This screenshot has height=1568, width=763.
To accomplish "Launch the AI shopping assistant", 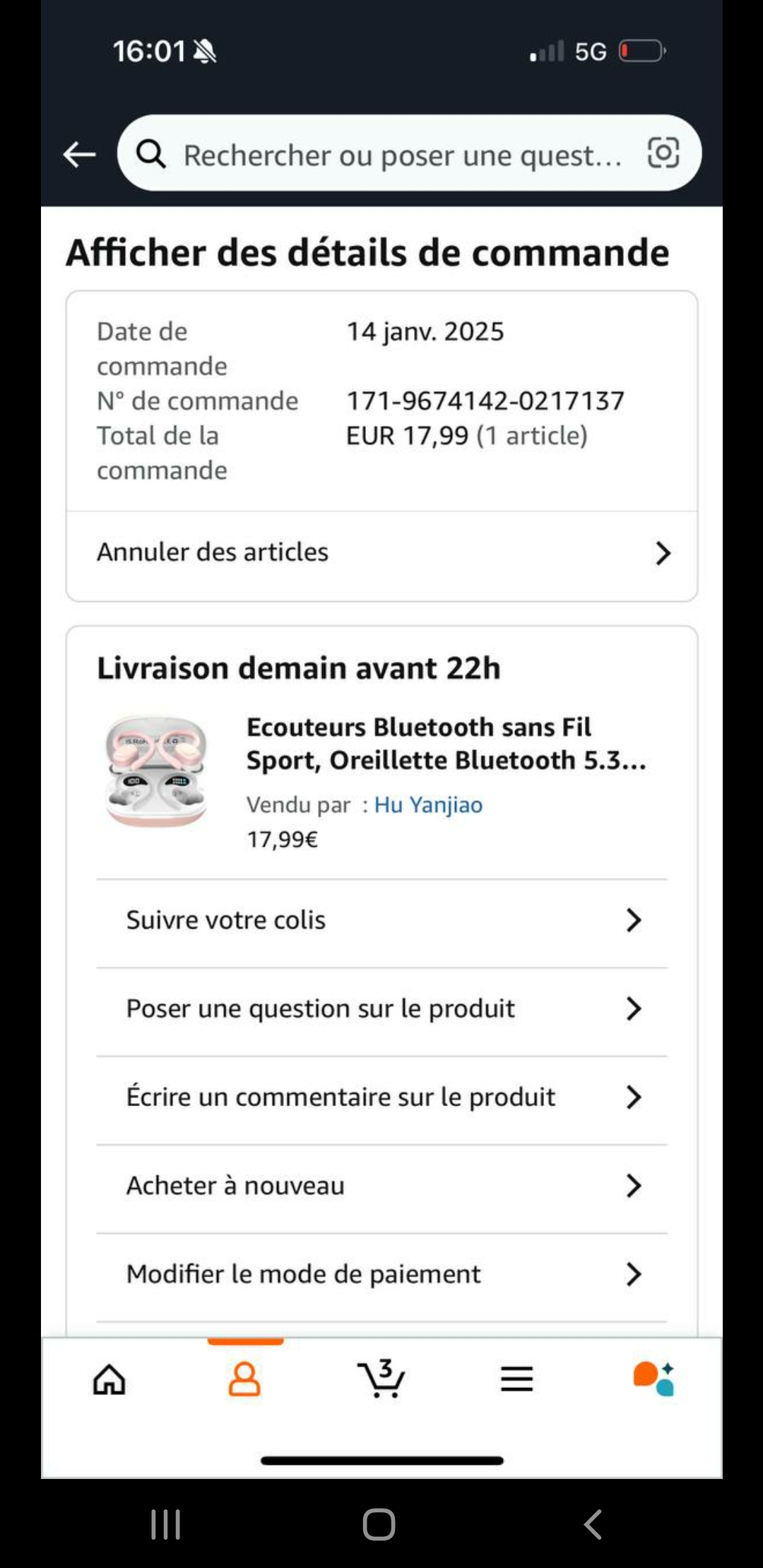I will tap(653, 1379).
